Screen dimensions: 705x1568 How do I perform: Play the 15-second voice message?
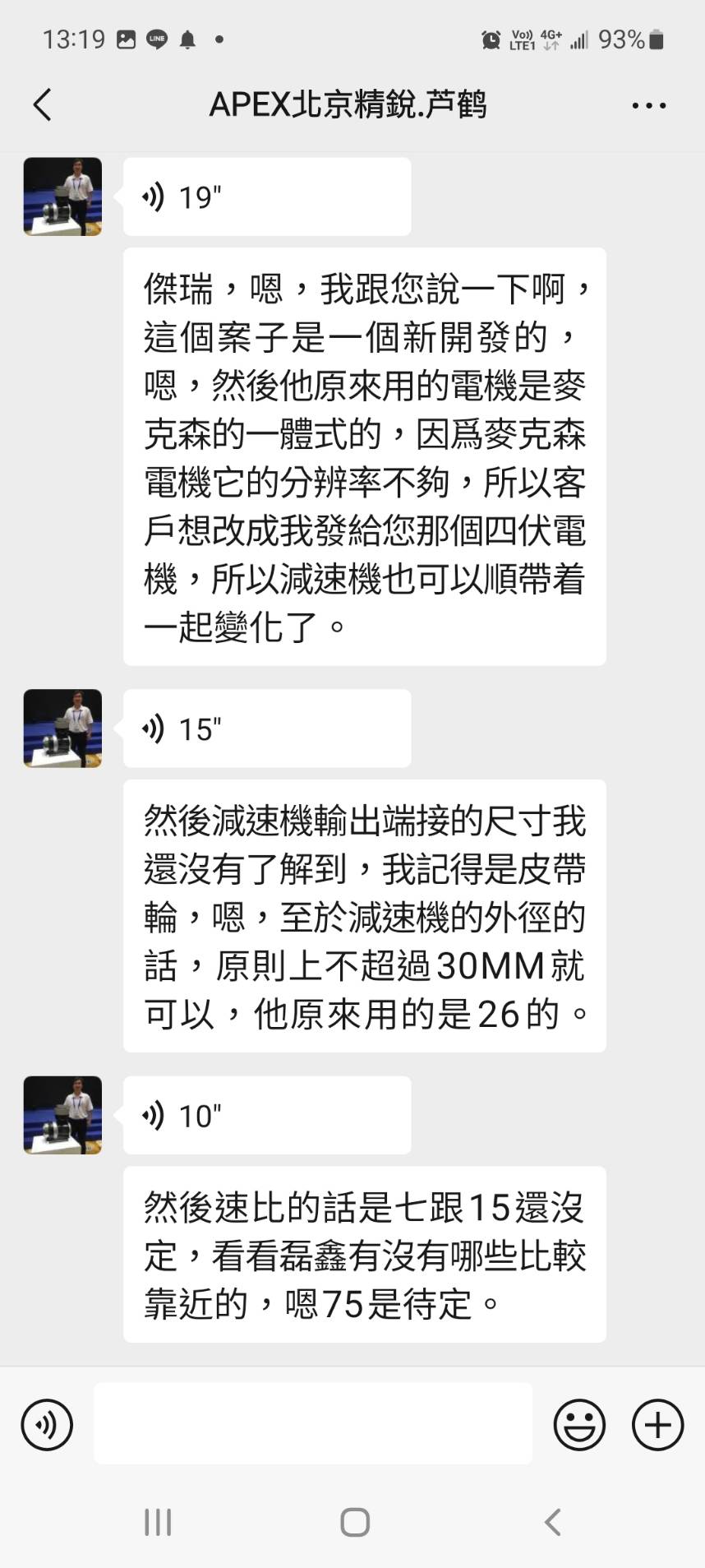266,728
